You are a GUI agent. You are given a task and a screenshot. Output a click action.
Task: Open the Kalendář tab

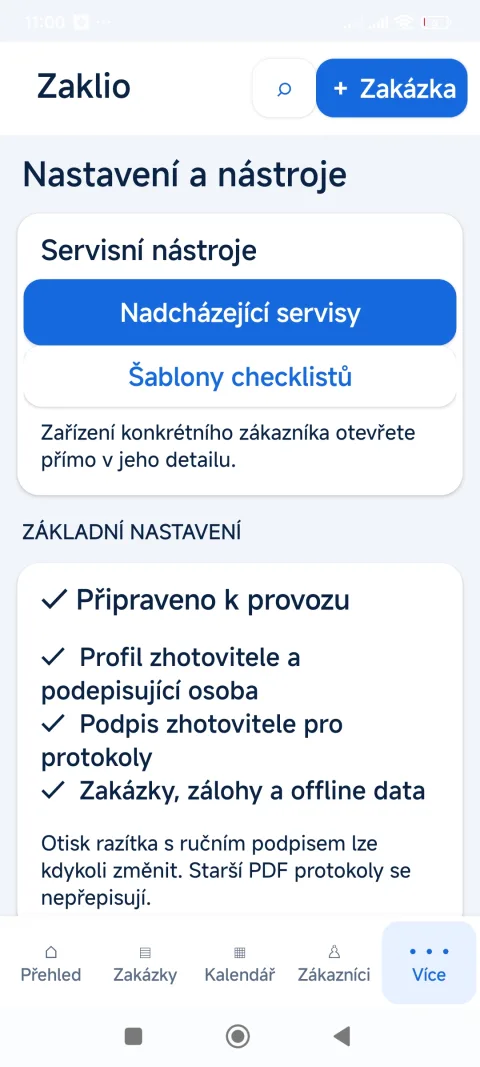(x=240, y=963)
